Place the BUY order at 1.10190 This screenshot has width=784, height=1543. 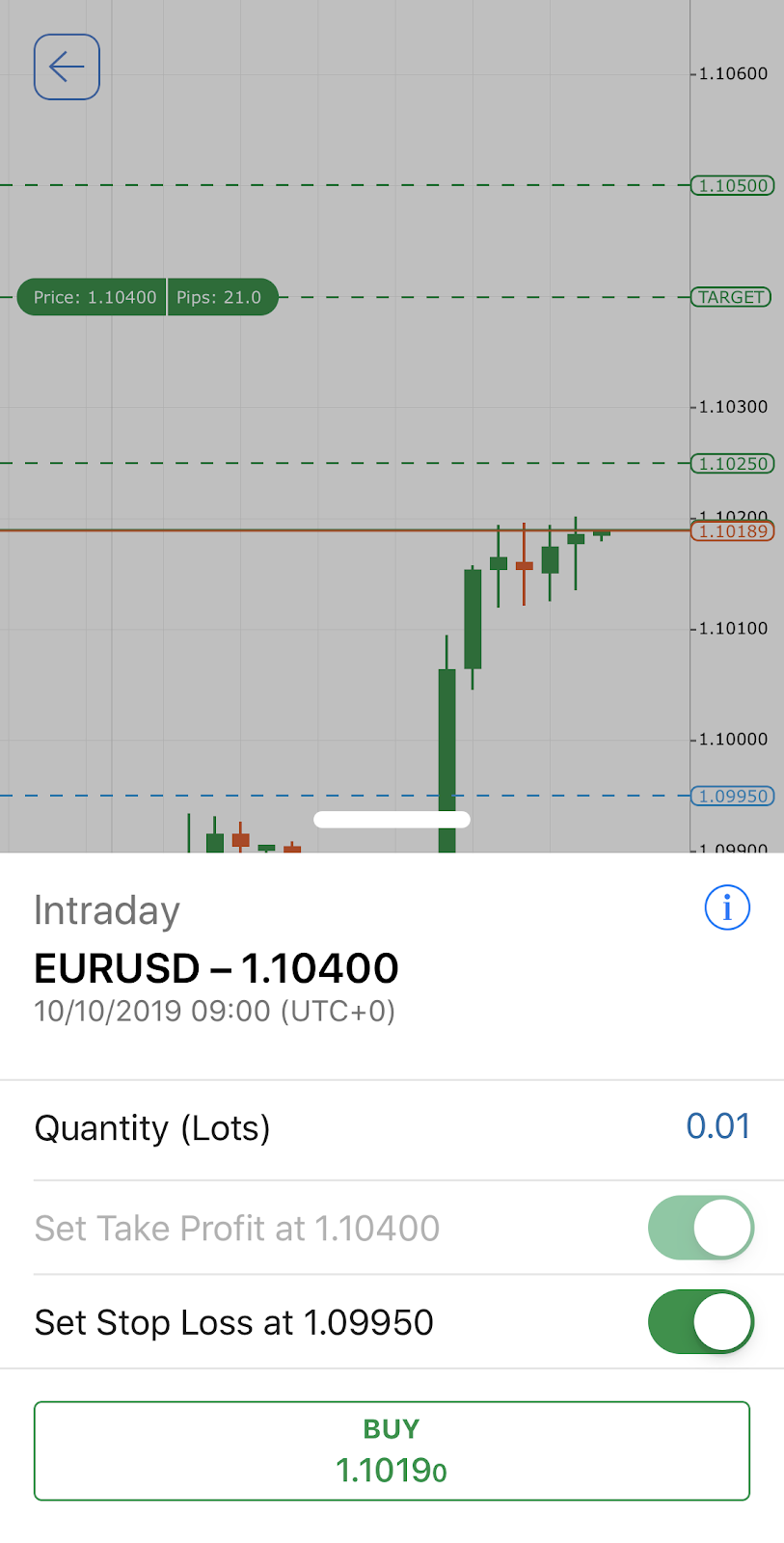(x=392, y=1450)
